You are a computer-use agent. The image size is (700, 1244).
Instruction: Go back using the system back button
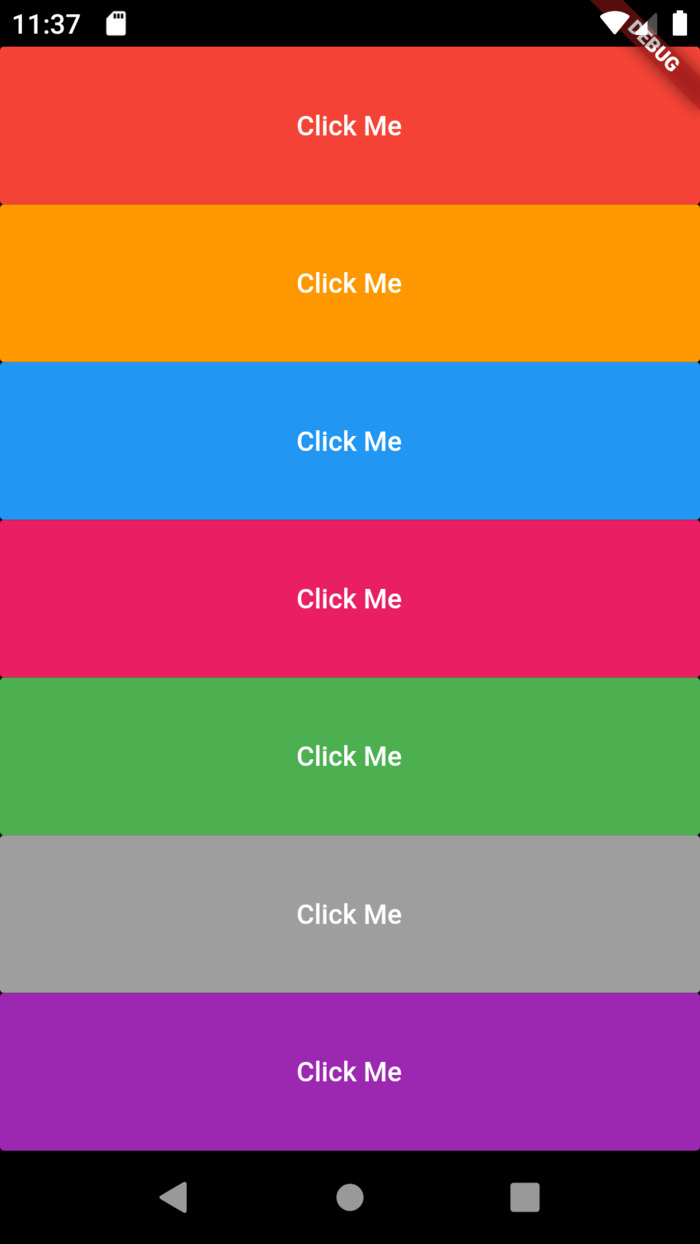pos(174,1197)
